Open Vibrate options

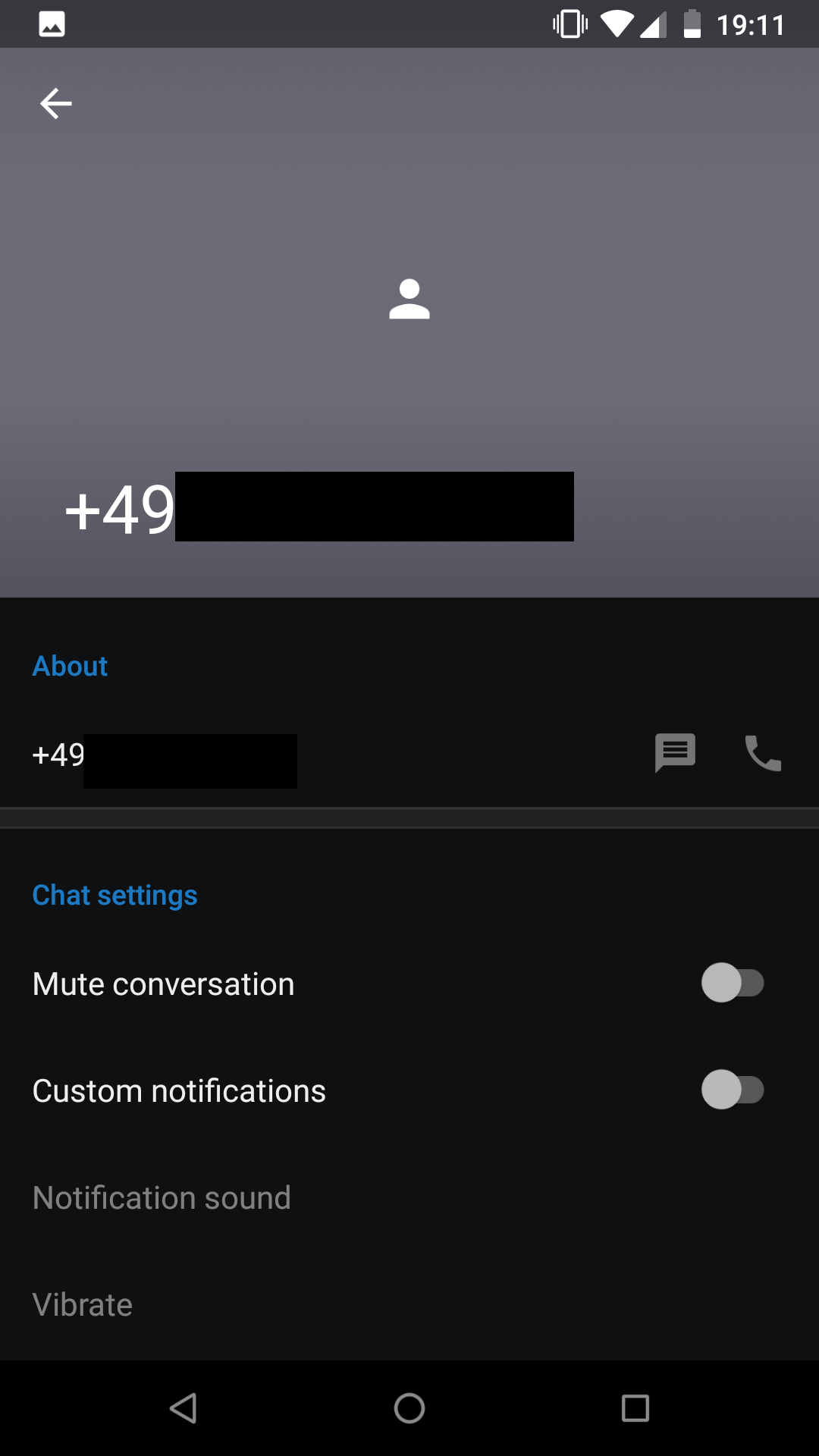pyautogui.click(x=82, y=1304)
